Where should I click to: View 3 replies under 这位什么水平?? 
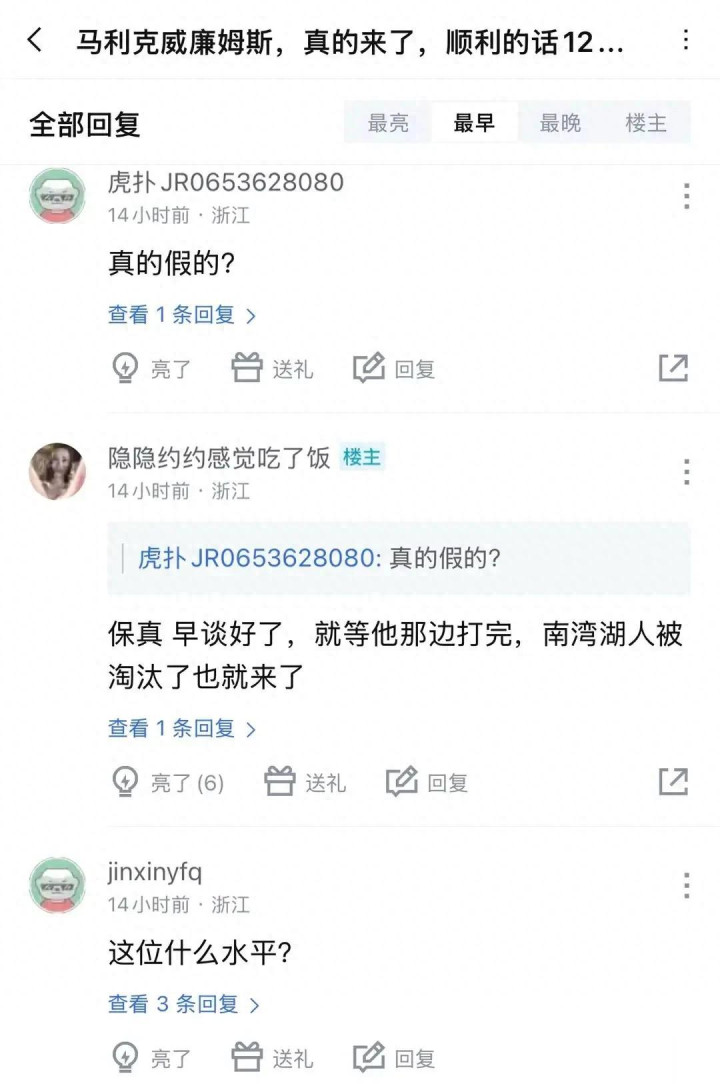tap(184, 1004)
